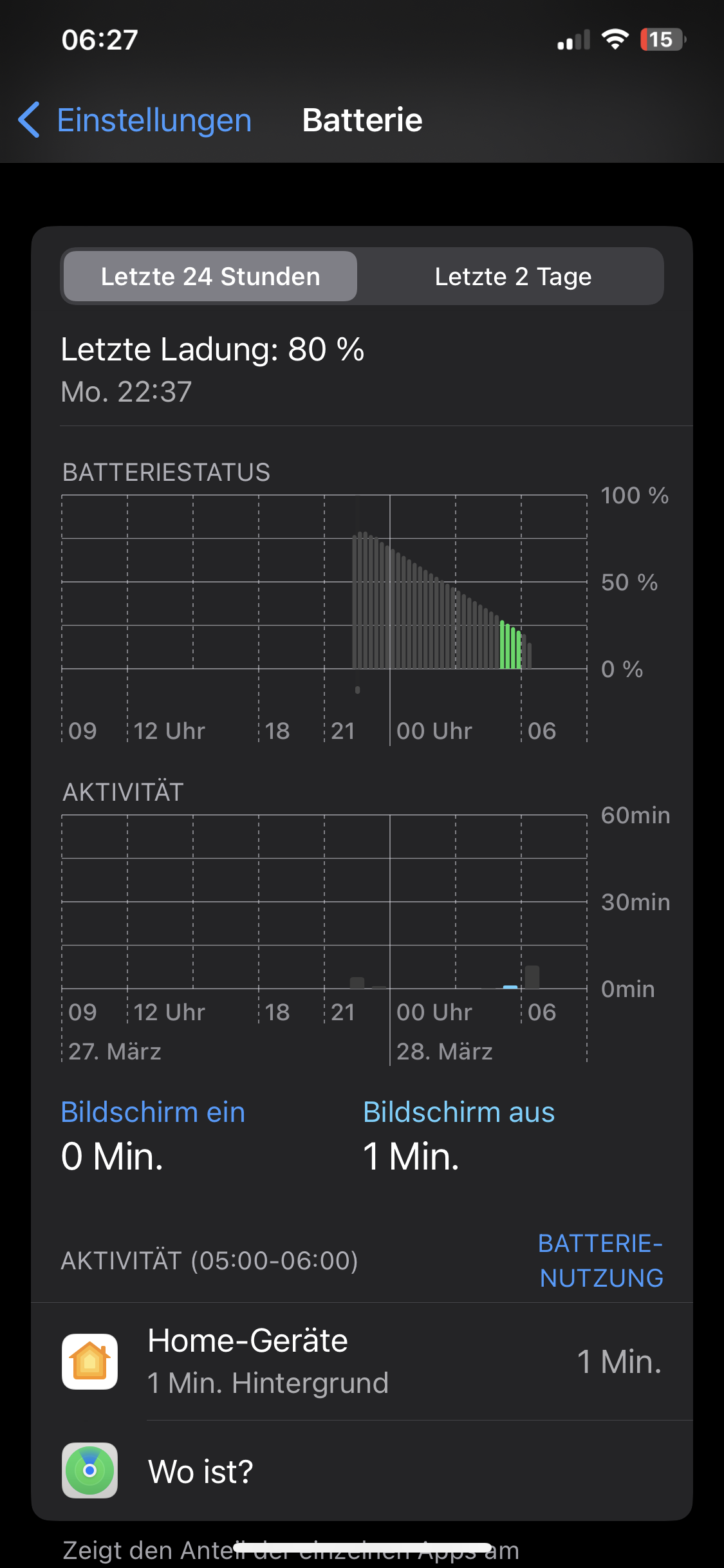724x1568 pixels.
Task: Switch to Letzte 2 Tage view
Action: 512,277
